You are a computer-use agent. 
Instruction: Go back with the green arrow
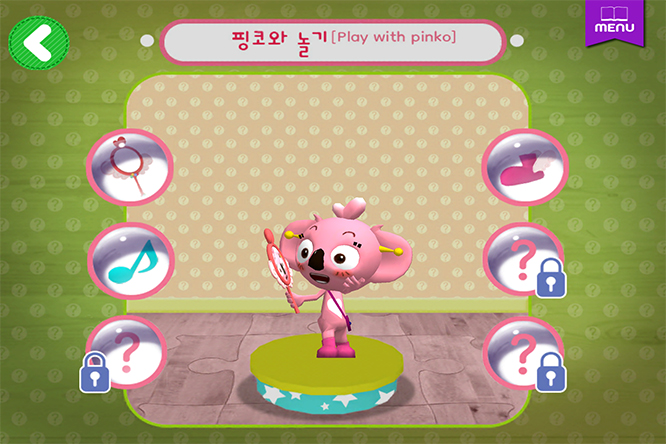38,41
